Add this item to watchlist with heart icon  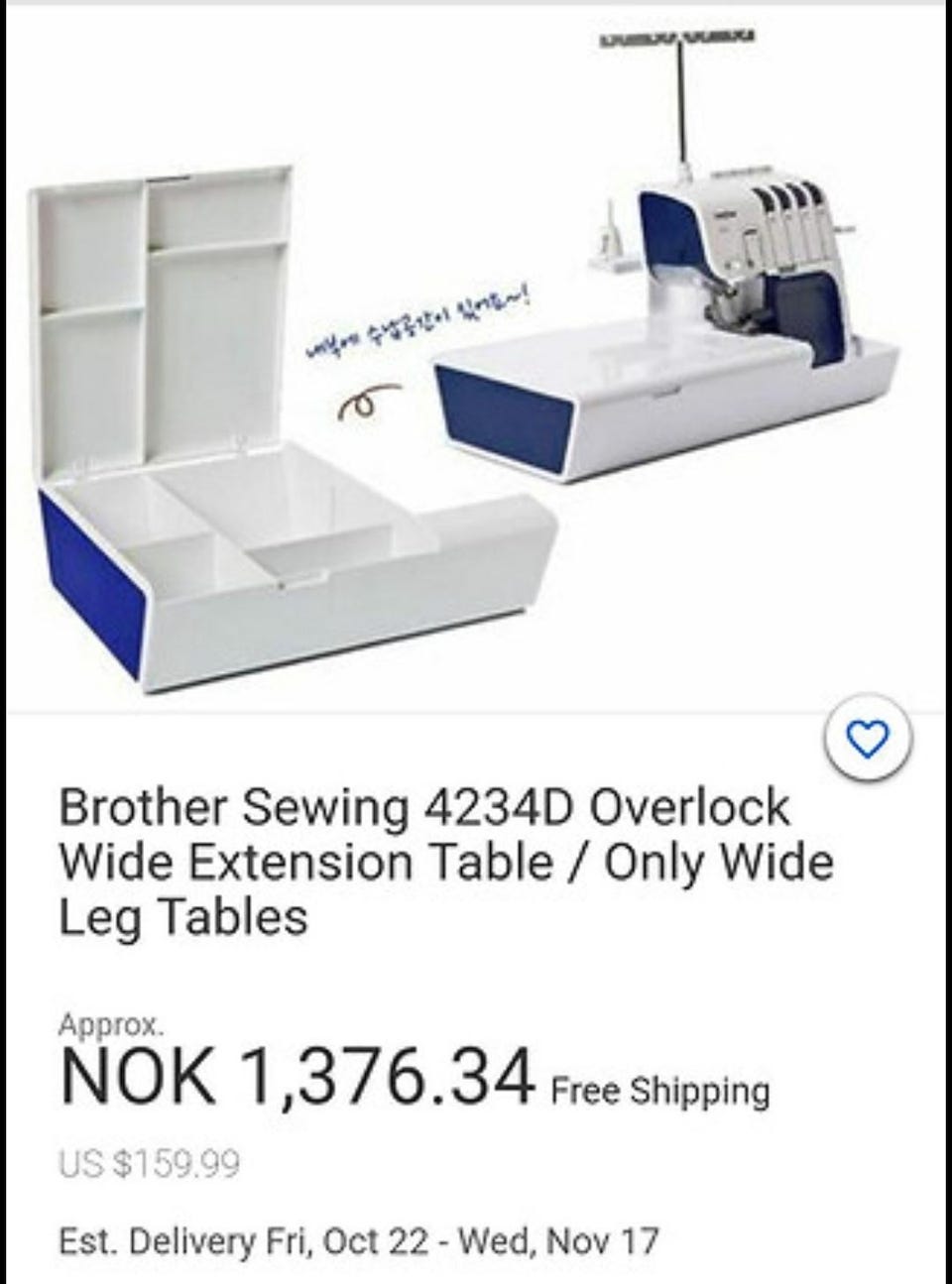click(x=868, y=739)
